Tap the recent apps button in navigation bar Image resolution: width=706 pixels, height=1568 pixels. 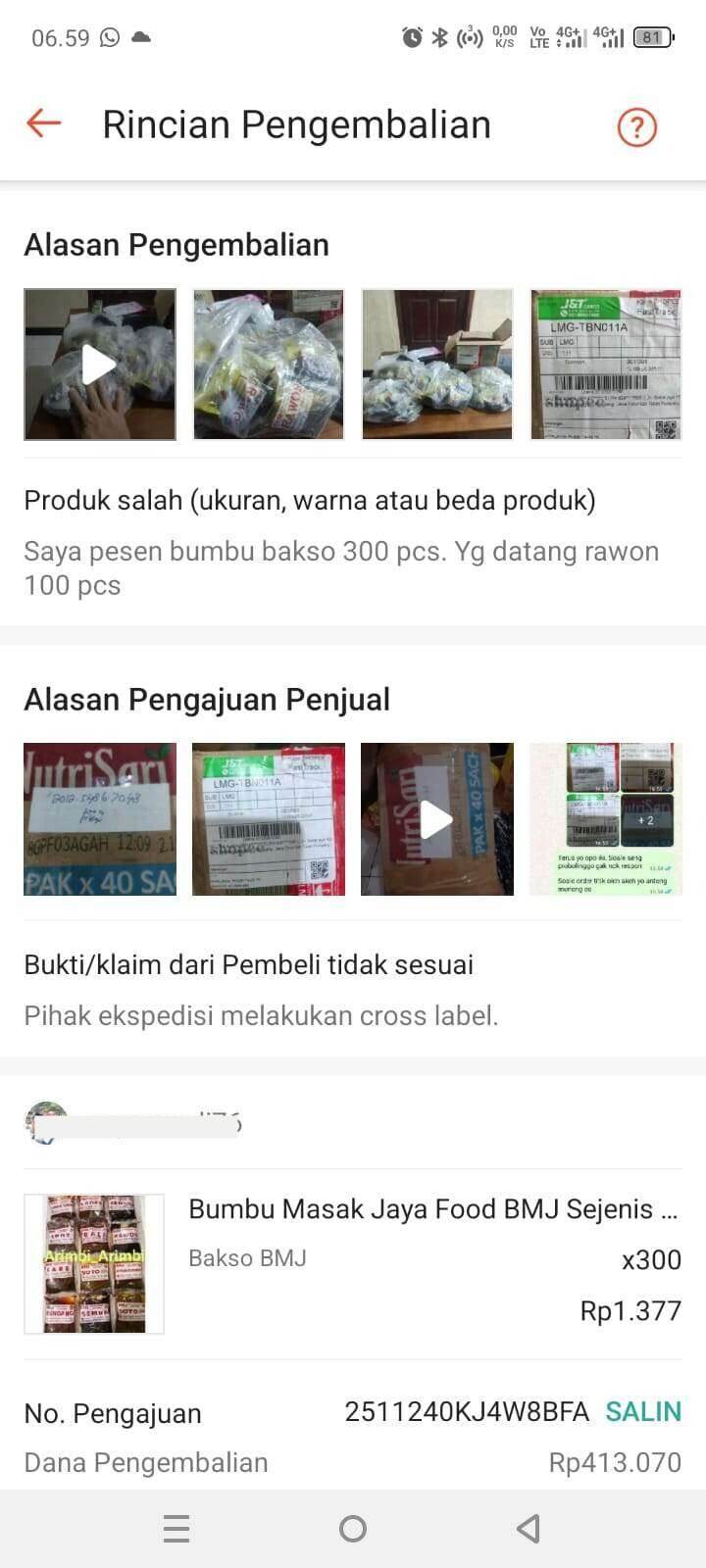[176, 1527]
